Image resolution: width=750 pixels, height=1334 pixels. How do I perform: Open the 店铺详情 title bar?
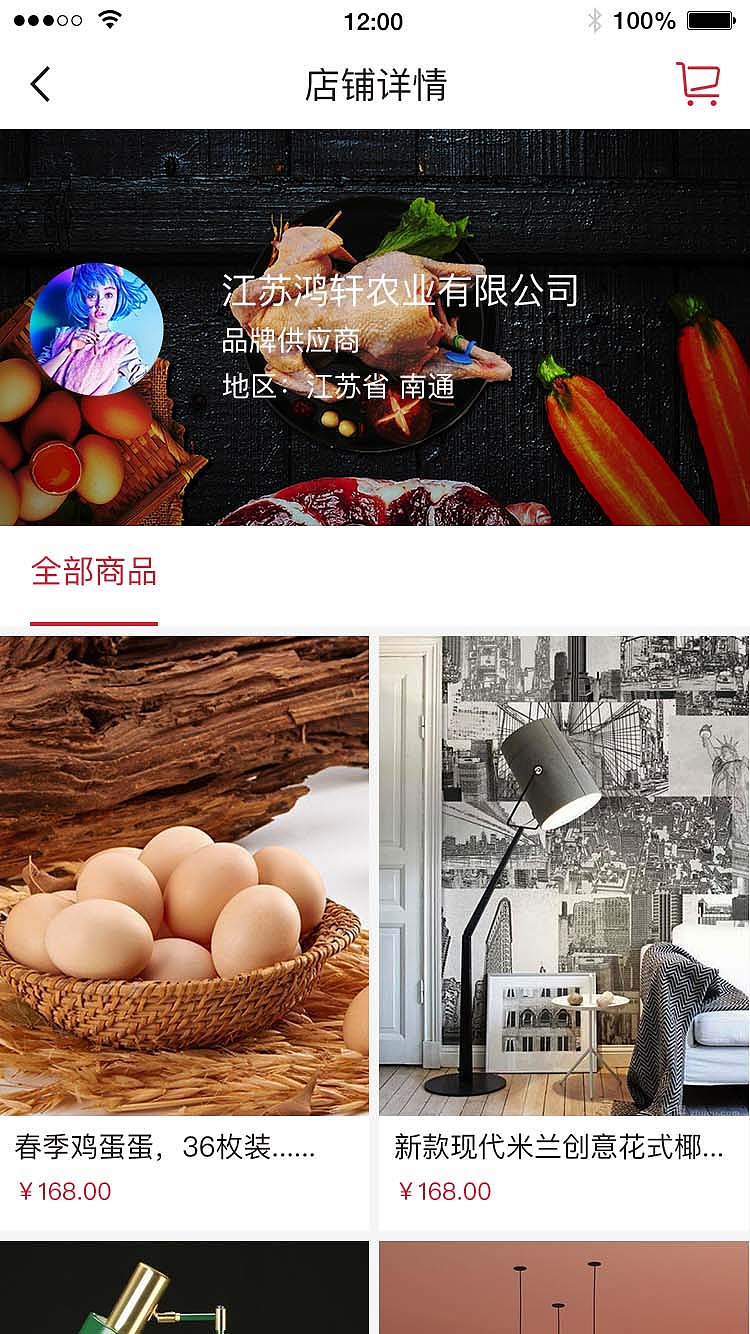tap(375, 86)
